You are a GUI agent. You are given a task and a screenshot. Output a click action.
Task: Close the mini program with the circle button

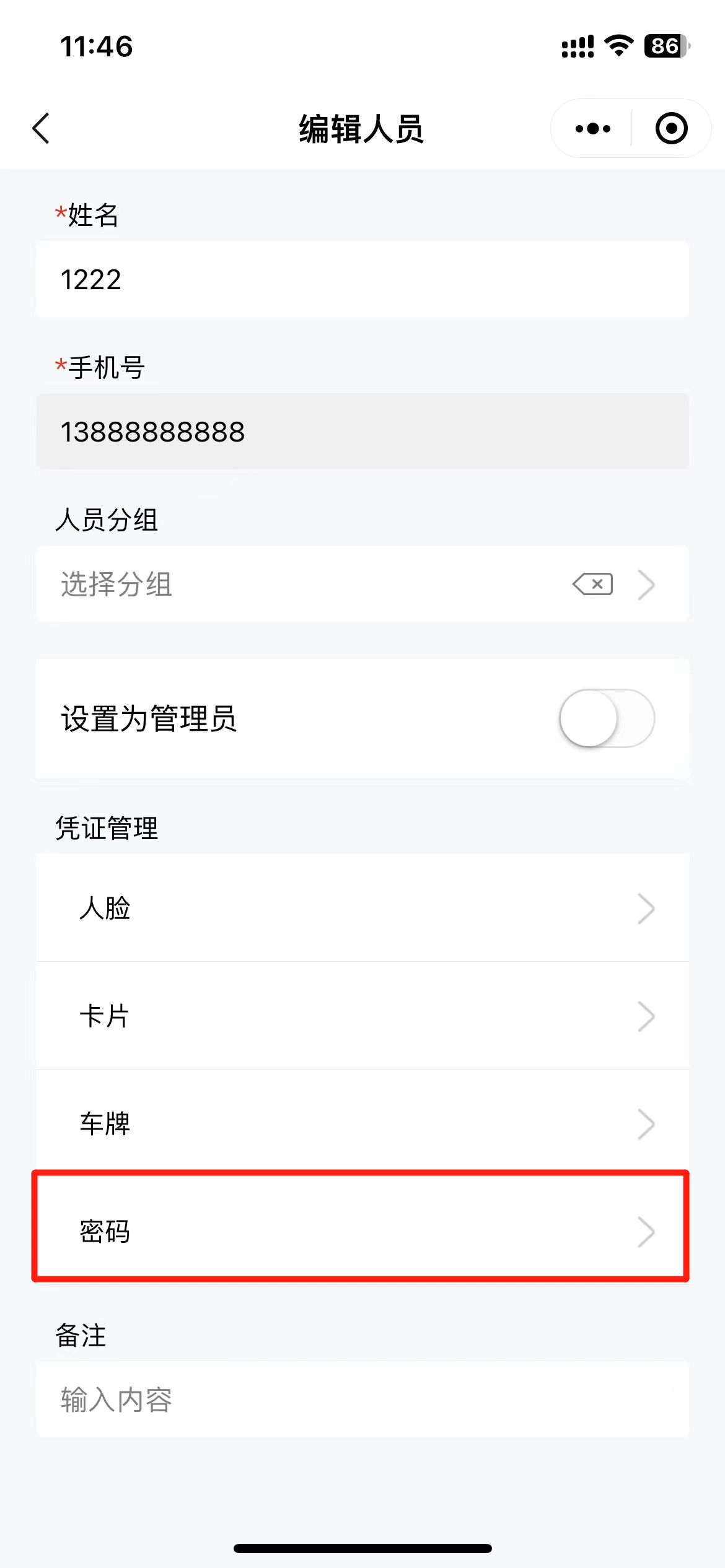tap(671, 129)
